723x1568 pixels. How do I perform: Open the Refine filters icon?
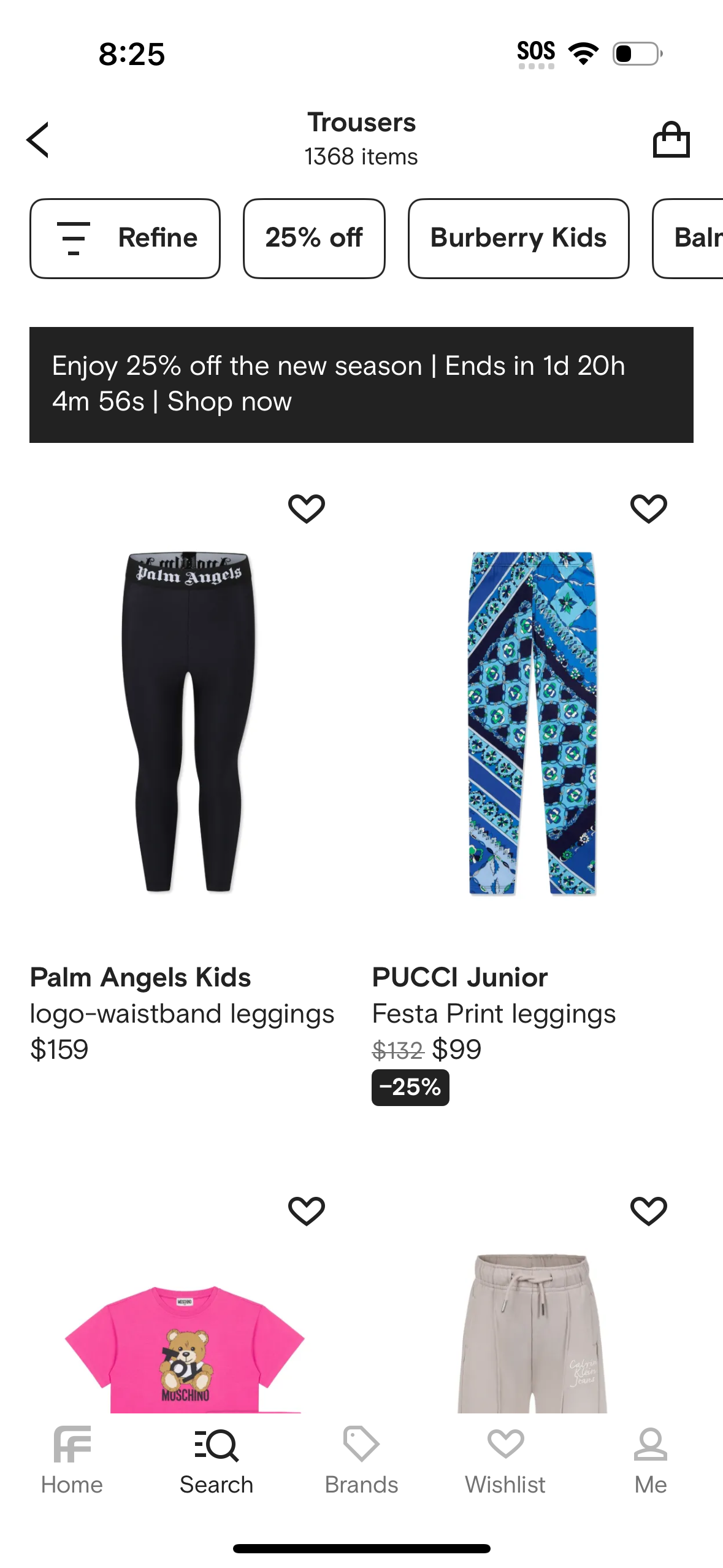point(72,238)
